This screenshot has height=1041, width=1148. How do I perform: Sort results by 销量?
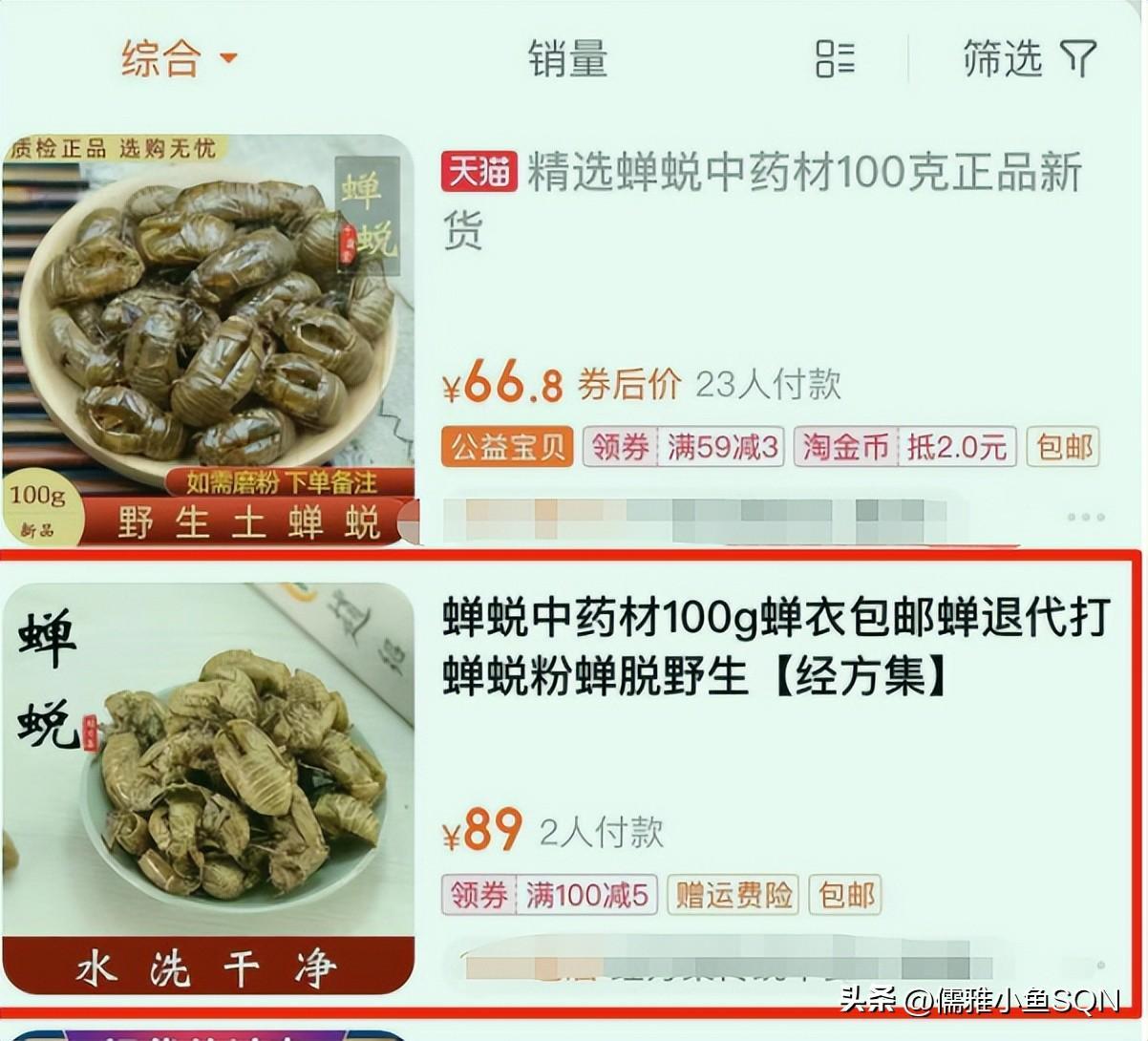point(567,58)
